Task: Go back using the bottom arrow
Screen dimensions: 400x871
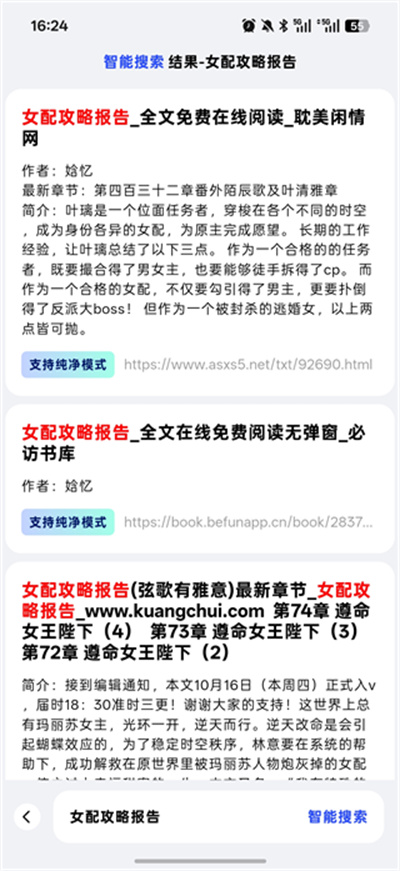Action: click(x=27, y=816)
